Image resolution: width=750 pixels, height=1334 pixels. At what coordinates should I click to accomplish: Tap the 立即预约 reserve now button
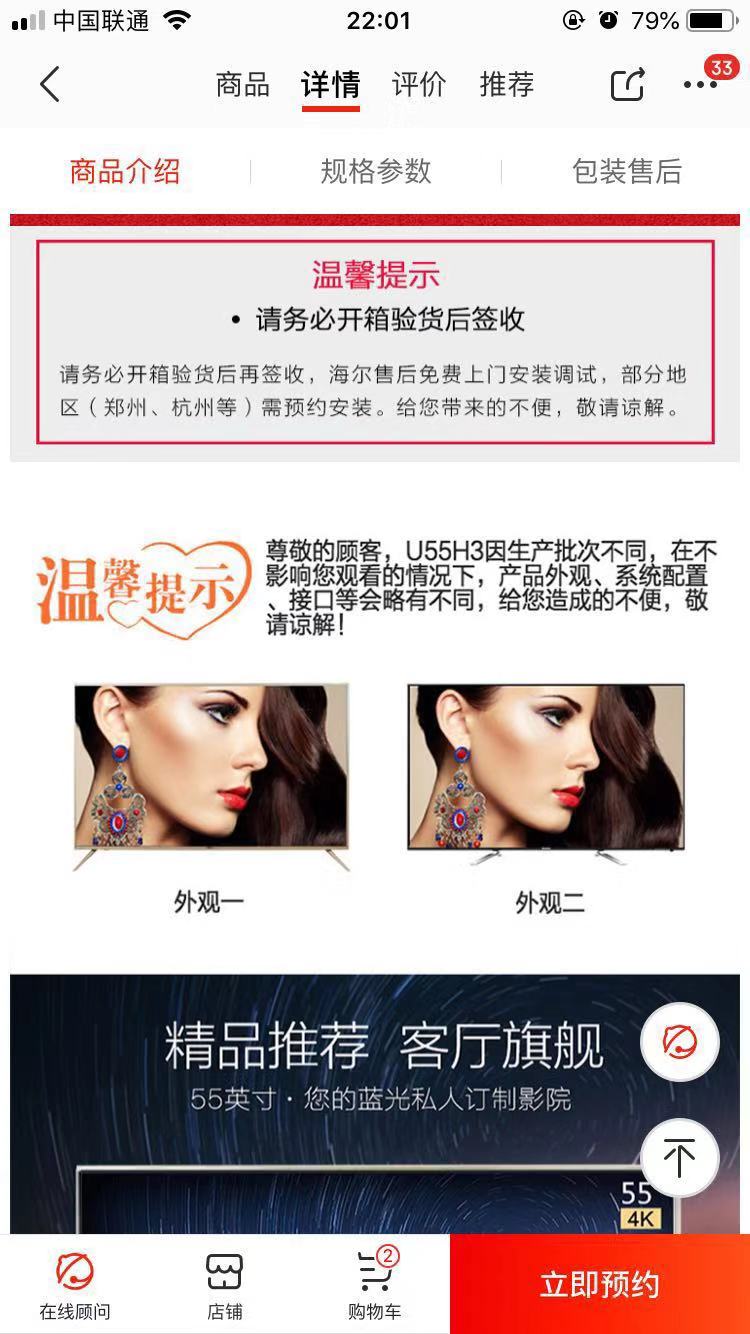[x=597, y=1285]
